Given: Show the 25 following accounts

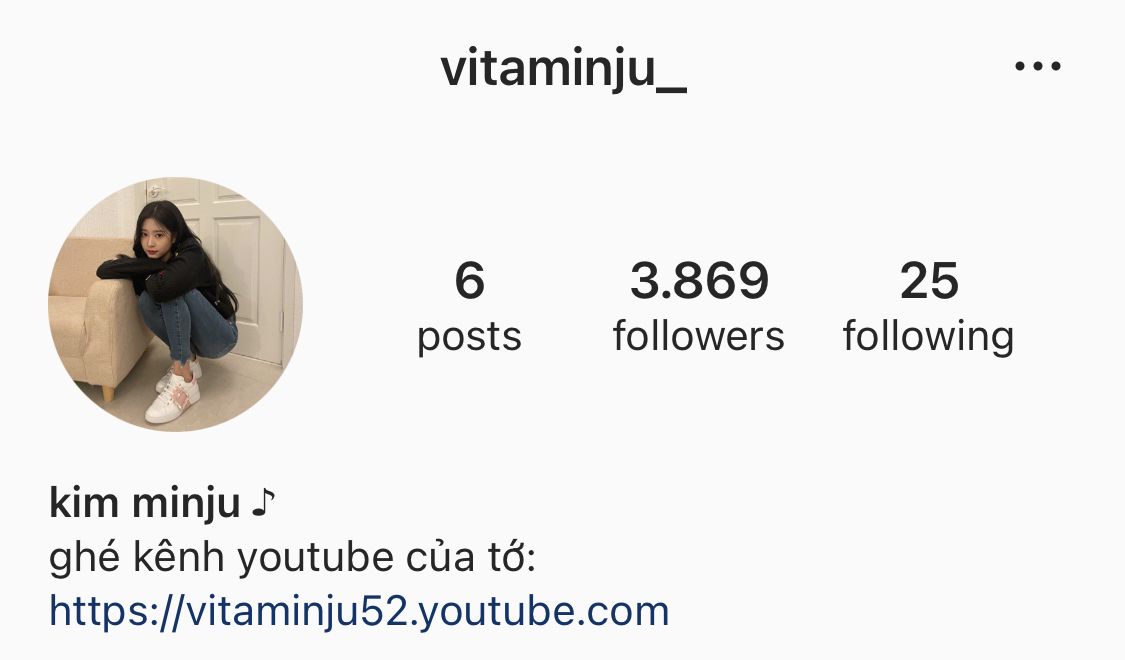Looking at the screenshot, I should [x=928, y=307].
